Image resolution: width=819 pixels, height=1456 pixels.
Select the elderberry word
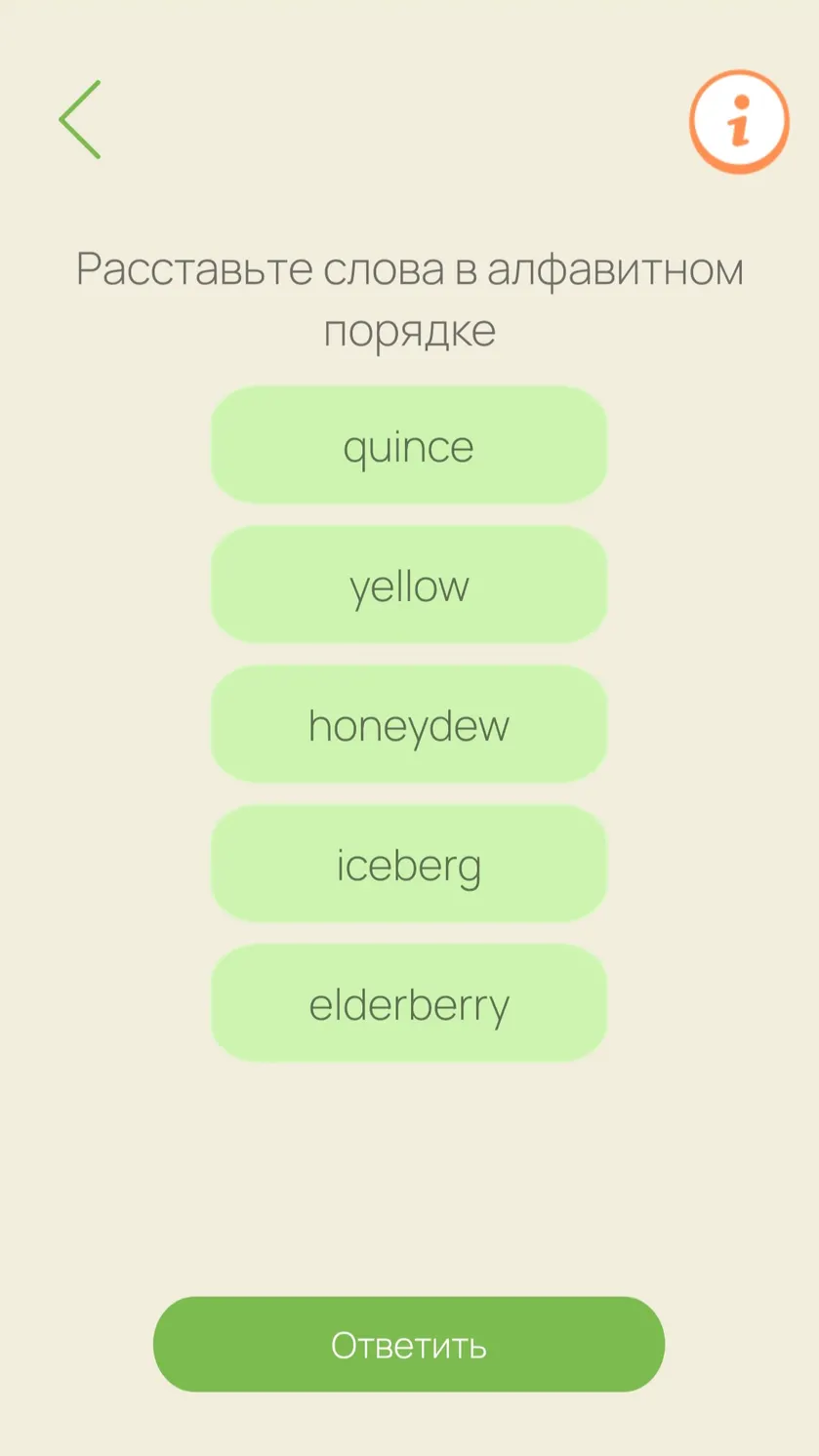tap(409, 1003)
